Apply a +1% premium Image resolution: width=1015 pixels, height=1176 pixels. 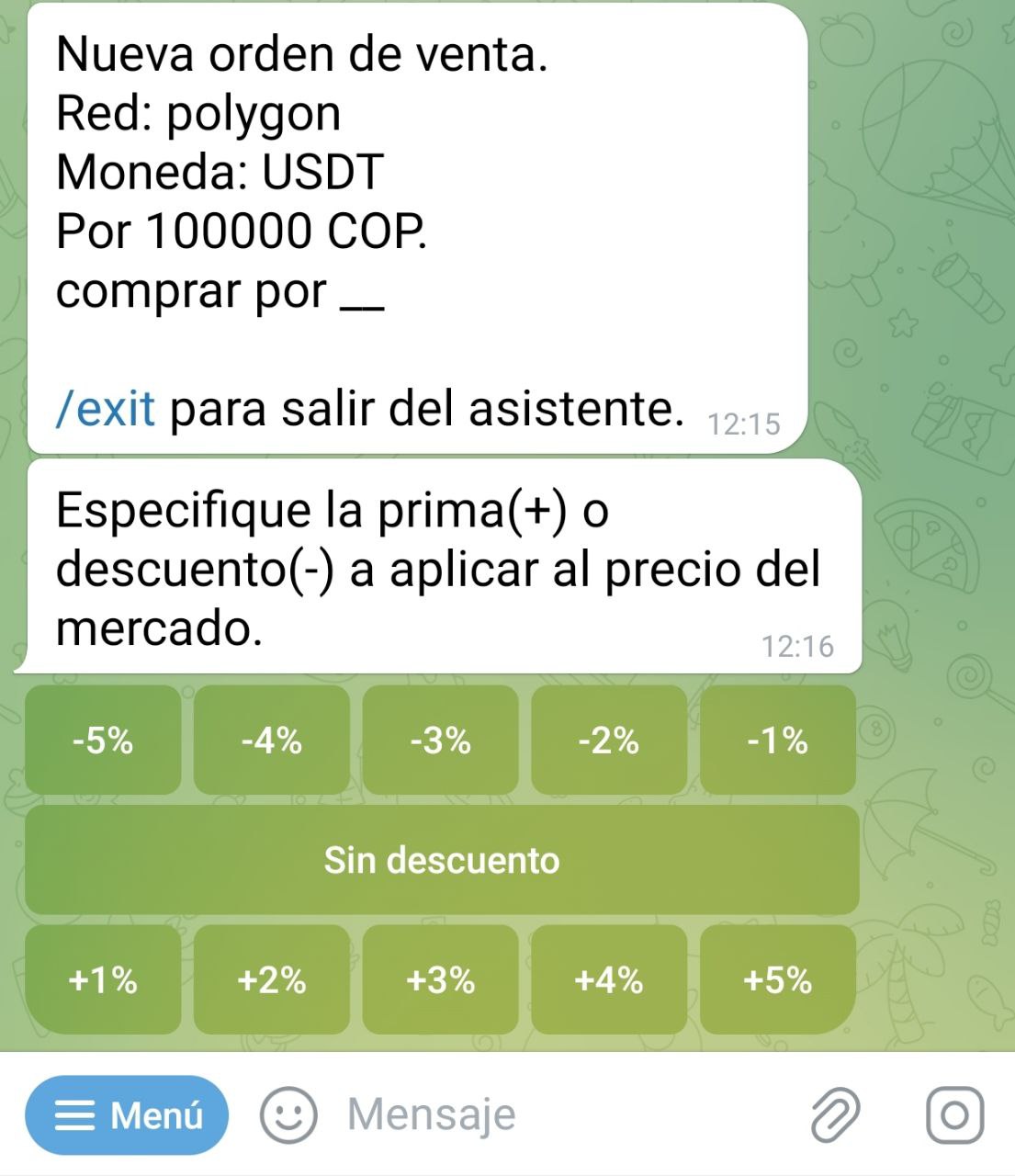[102, 980]
